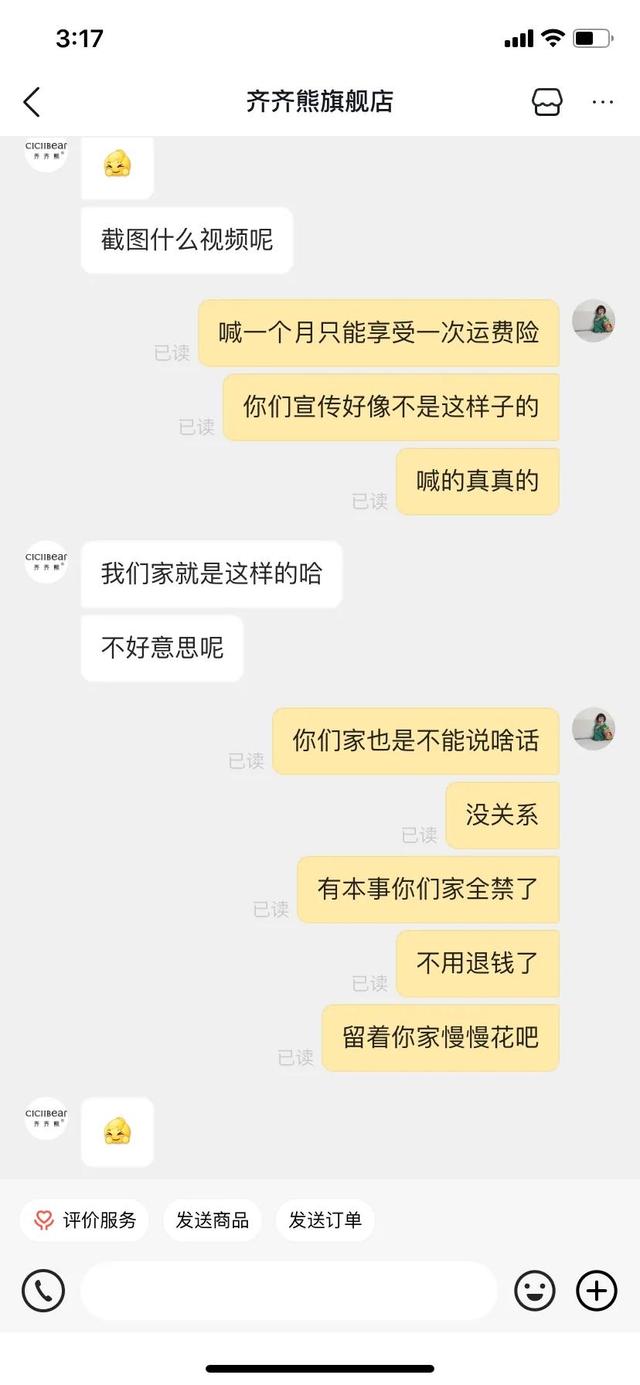This screenshot has width=640, height=1385.
Task: Call the store via phone icon
Action: (43, 1291)
